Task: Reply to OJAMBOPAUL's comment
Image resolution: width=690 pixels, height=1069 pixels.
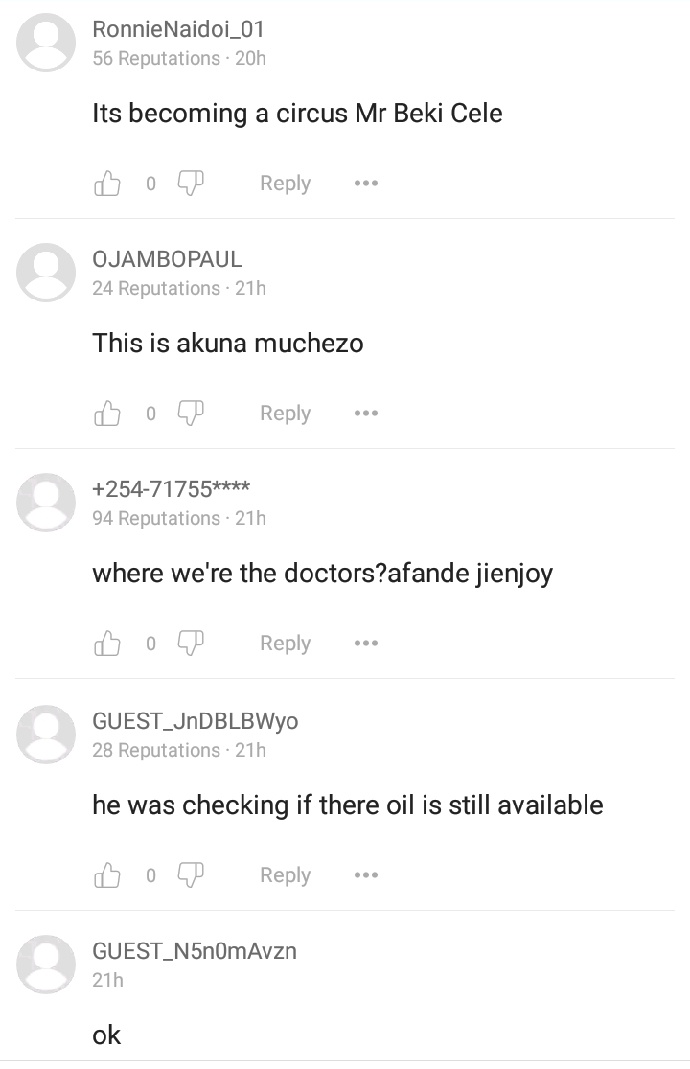Action: tap(285, 412)
